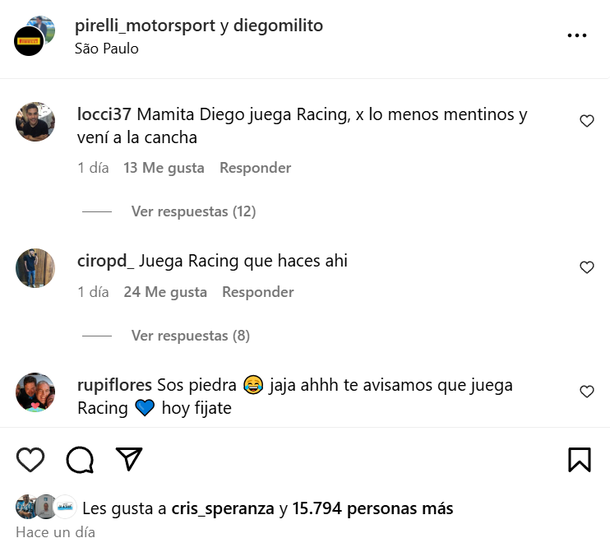Like rupiflores' comment
The image size is (610, 552).
587,392
